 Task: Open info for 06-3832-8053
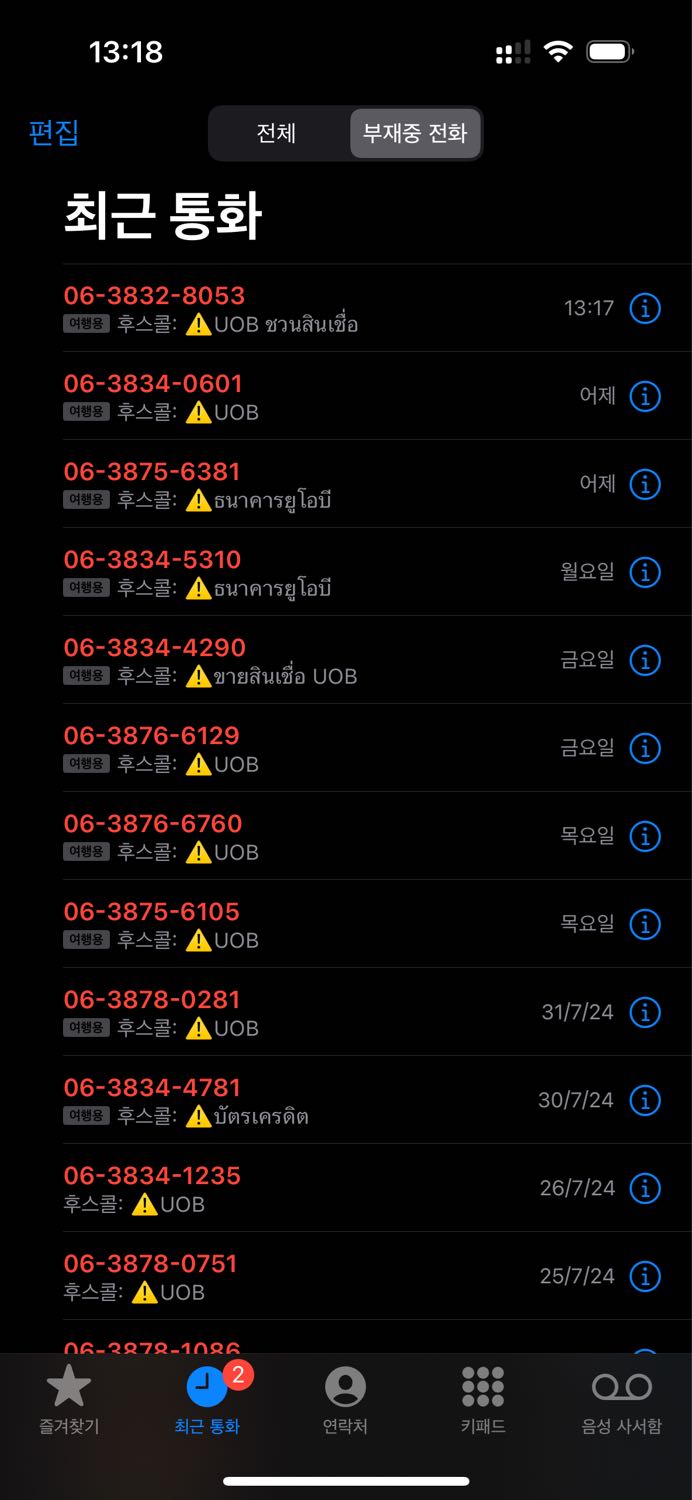pyautogui.click(x=645, y=309)
